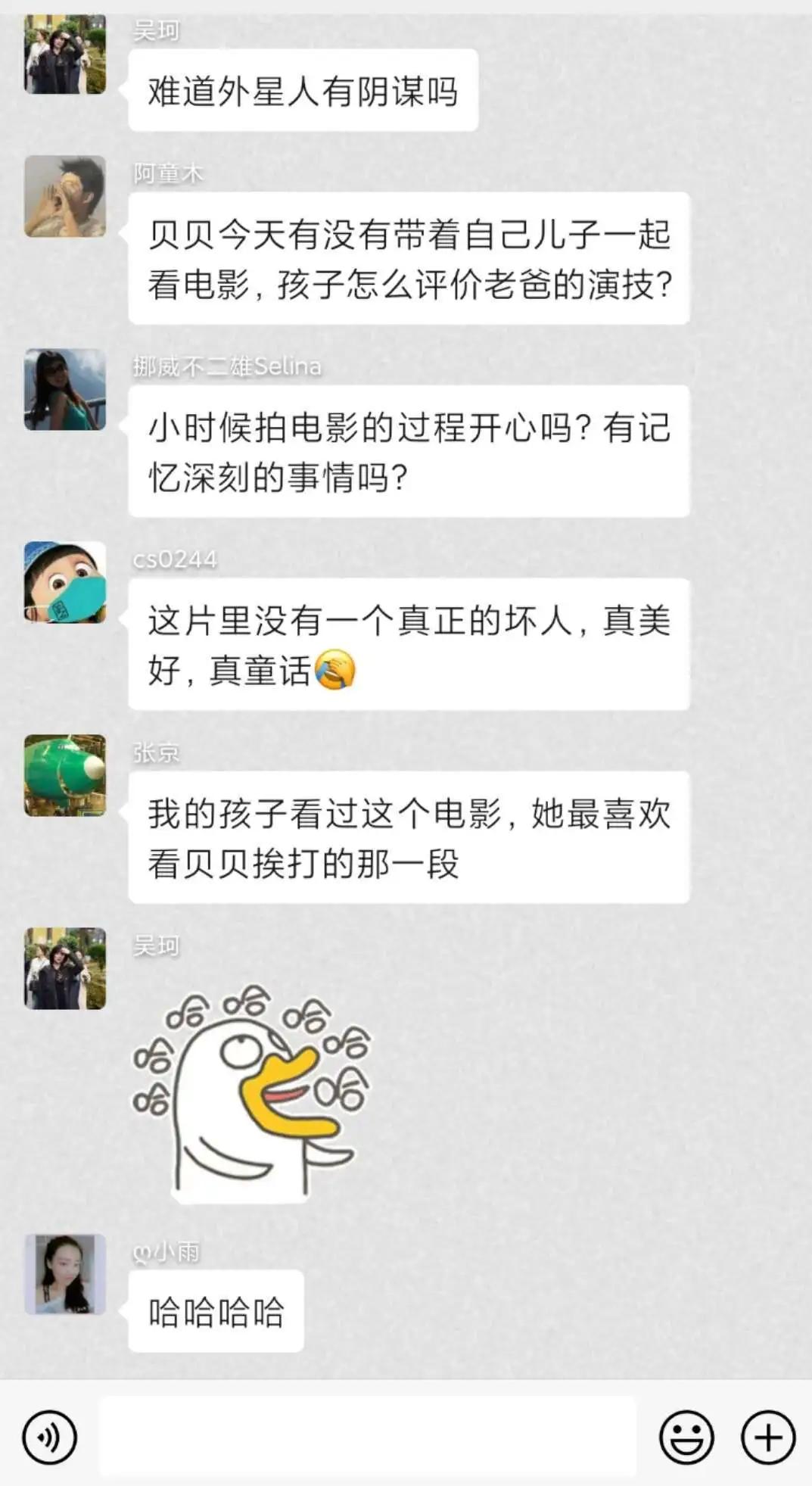The image size is (812, 1486).
Task: Switch to voice message input
Action: pos(50,1436)
